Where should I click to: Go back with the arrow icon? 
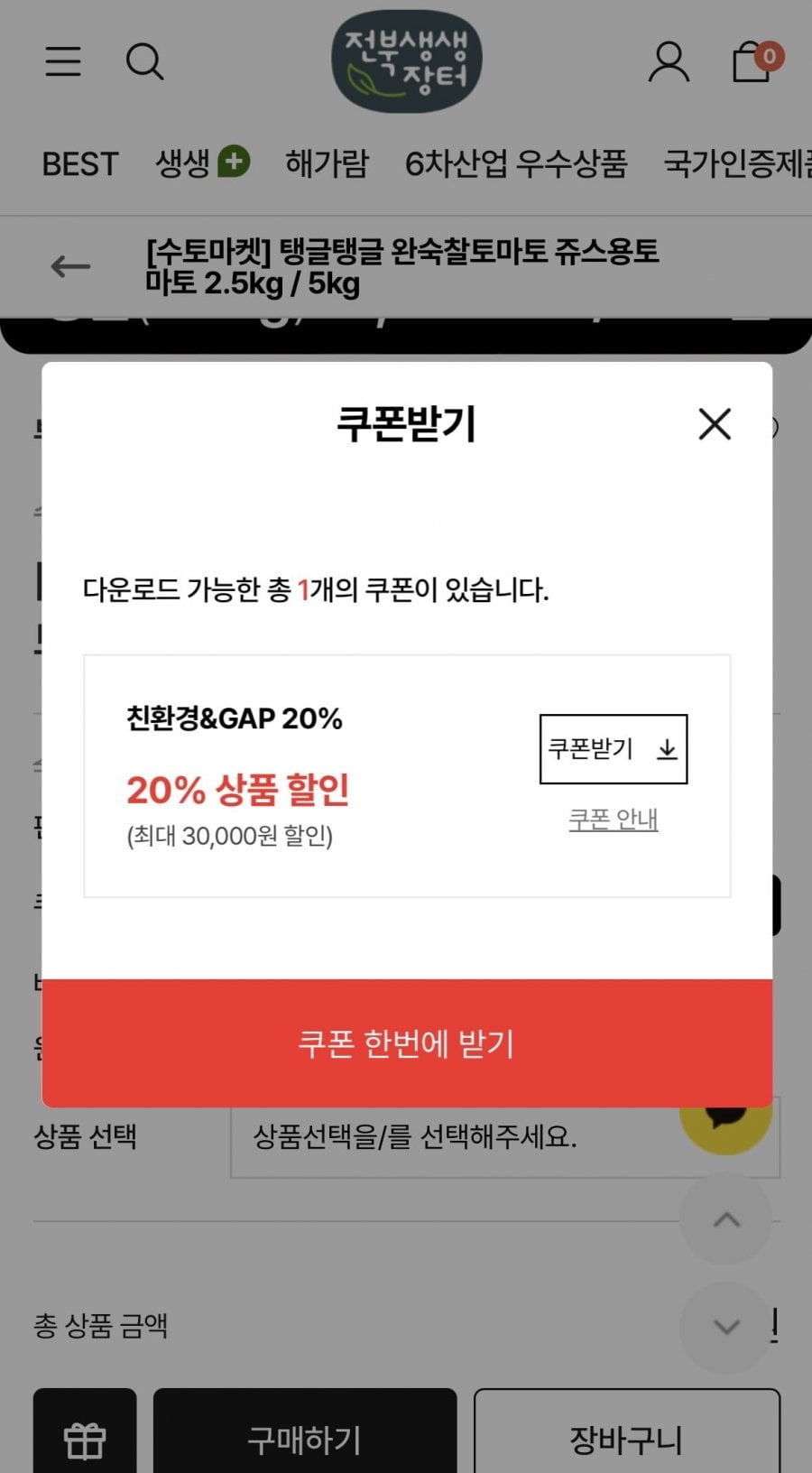pos(70,266)
